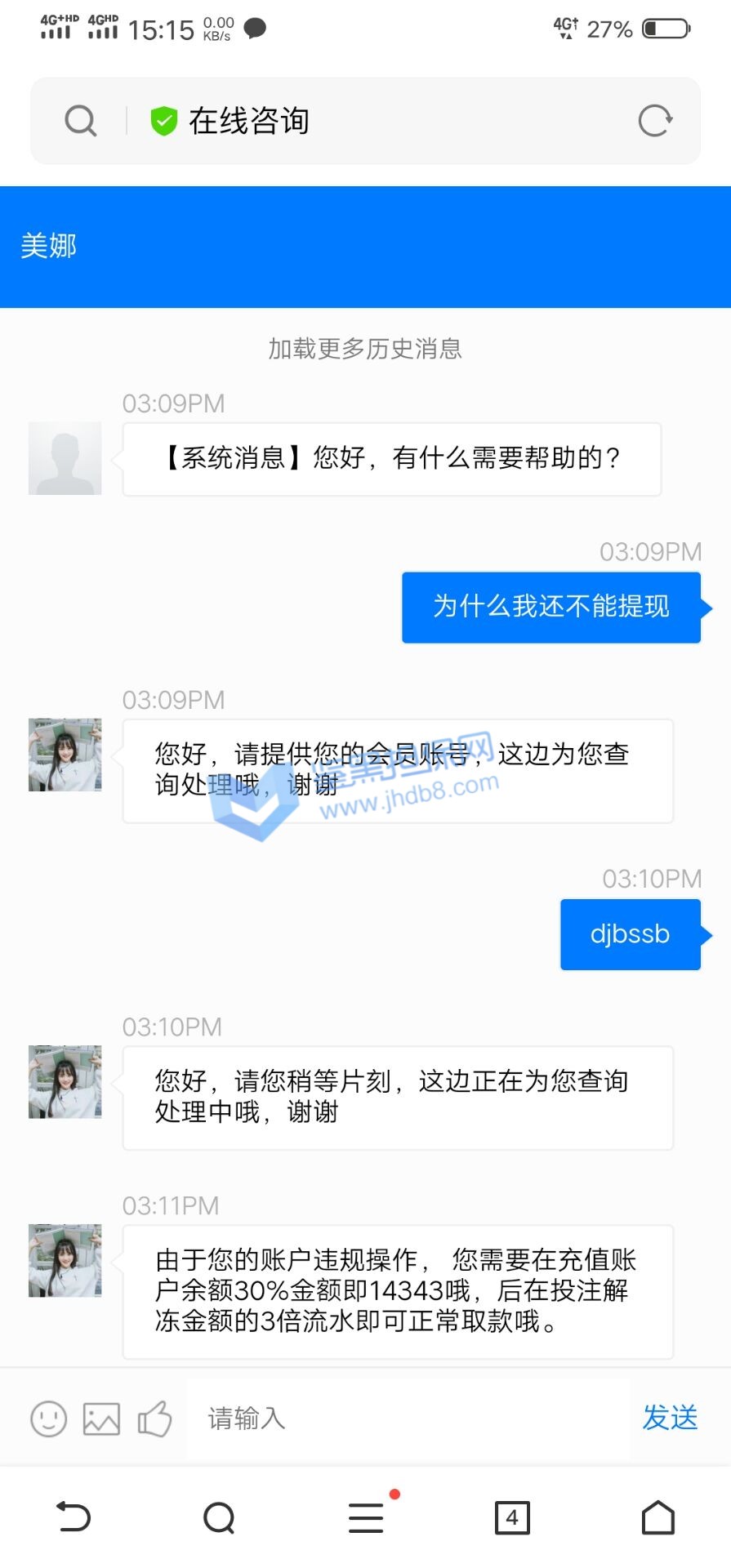The height and width of the screenshot is (1568, 731).
Task: Tap the thumbs-up rating icon
Action: 154,1419
